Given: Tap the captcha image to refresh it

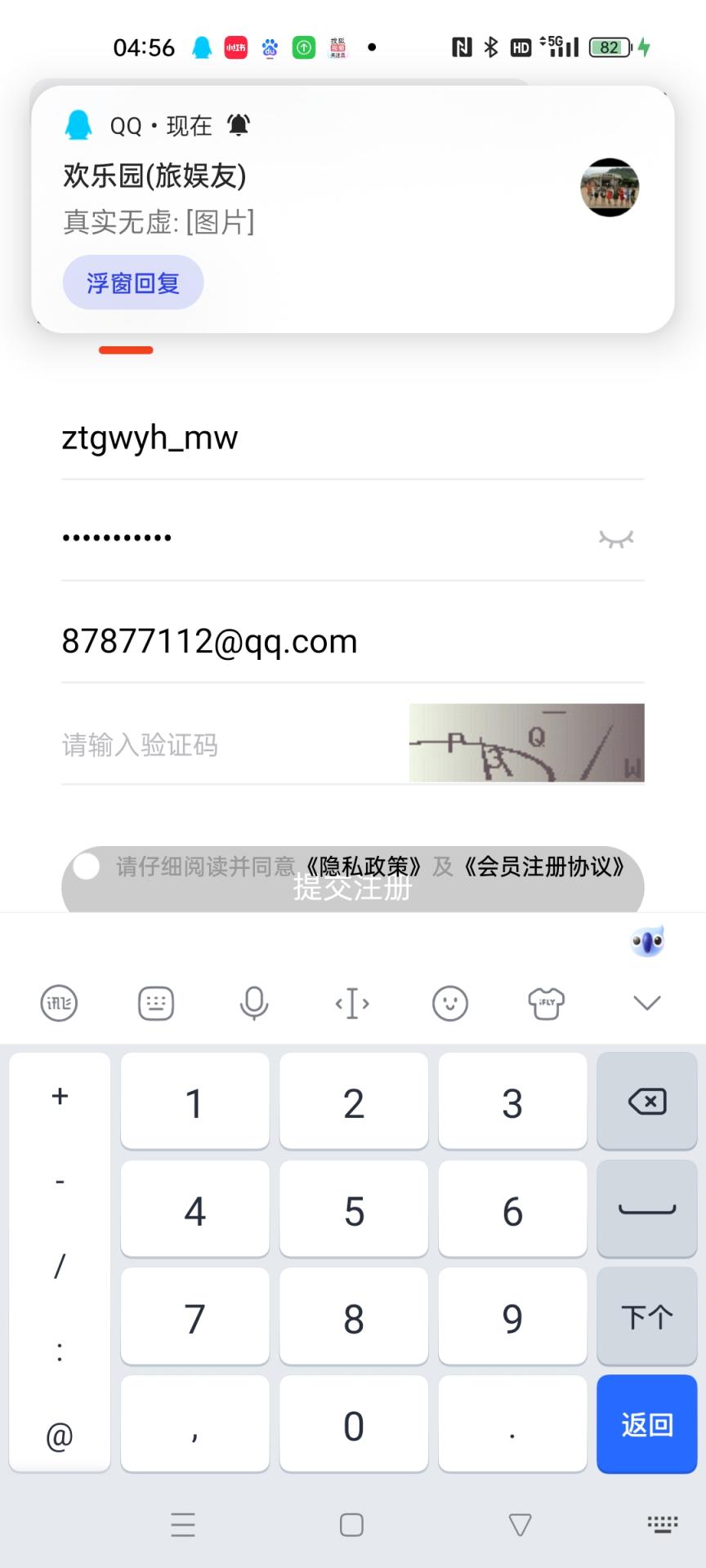Looking at the screenshot, I should pos(527,742).
